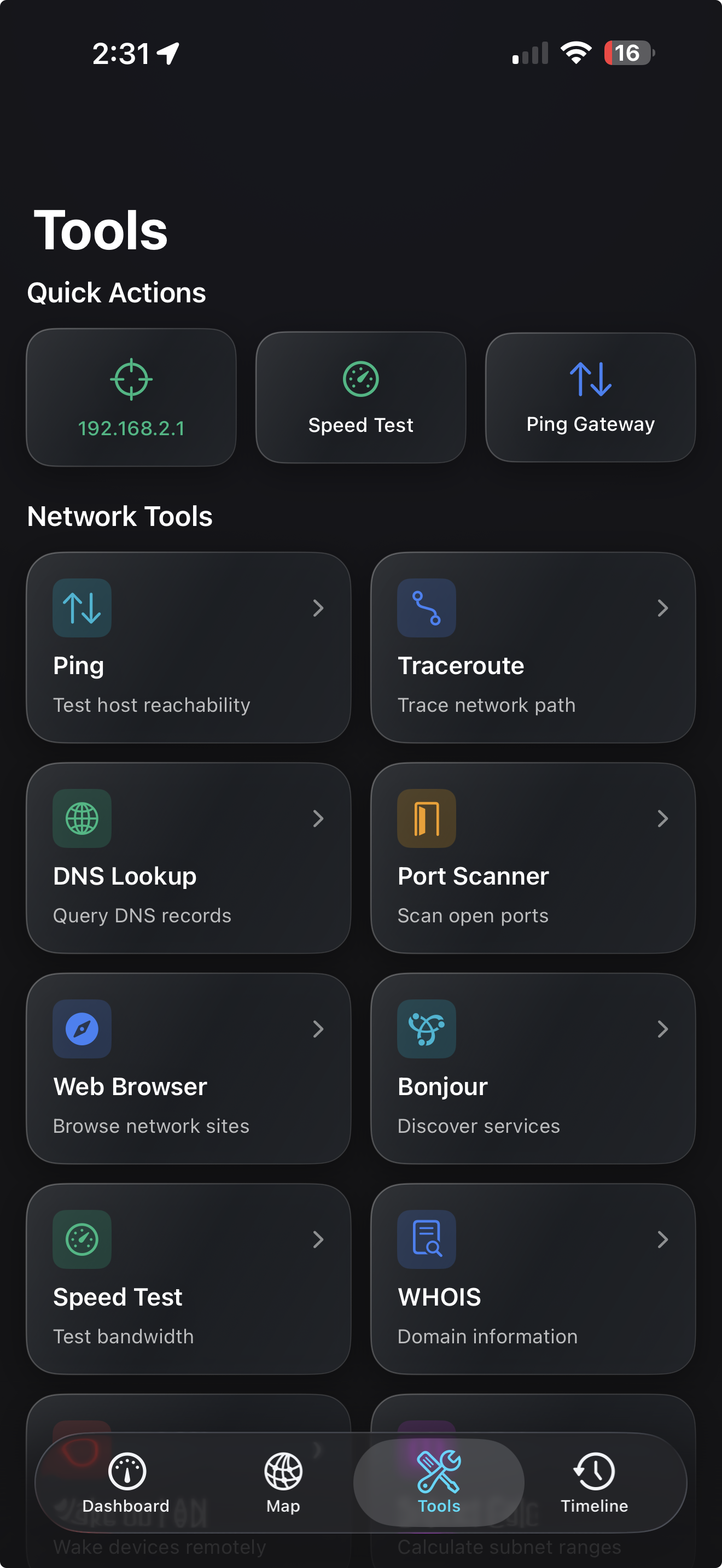Screen dimensions: 722x1568
Task: Open DNS Lookup via its globe icon
Action: click(x=81, y=818)
